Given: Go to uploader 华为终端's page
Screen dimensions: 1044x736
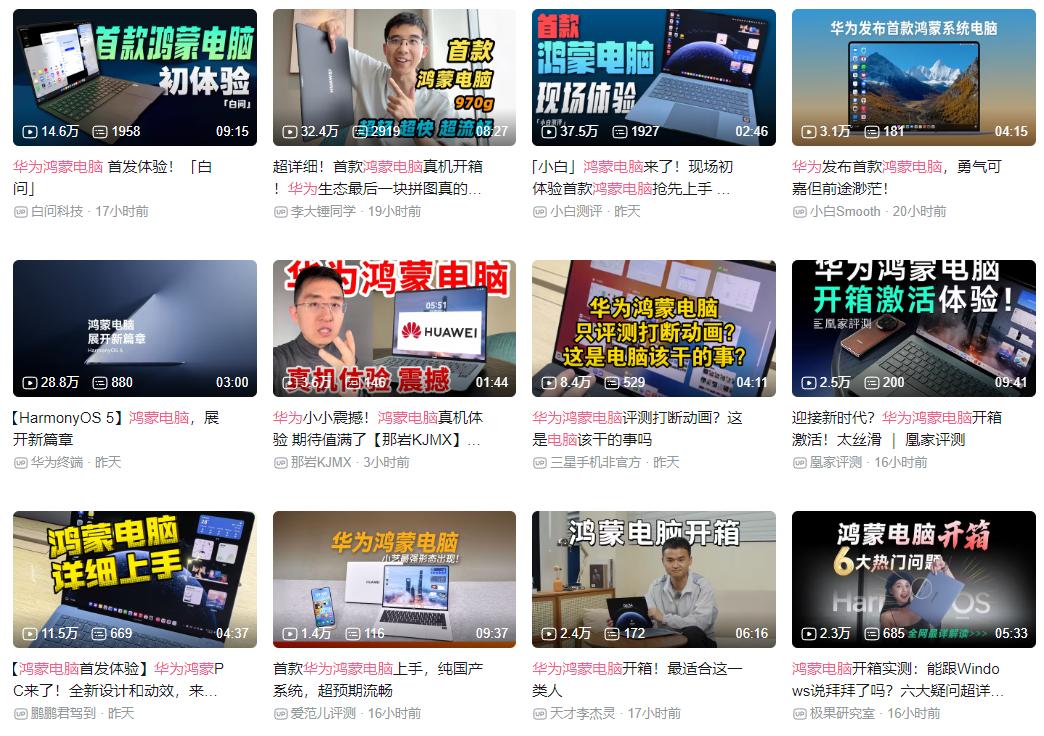Looking at the screenshot, I should [58, 462].
